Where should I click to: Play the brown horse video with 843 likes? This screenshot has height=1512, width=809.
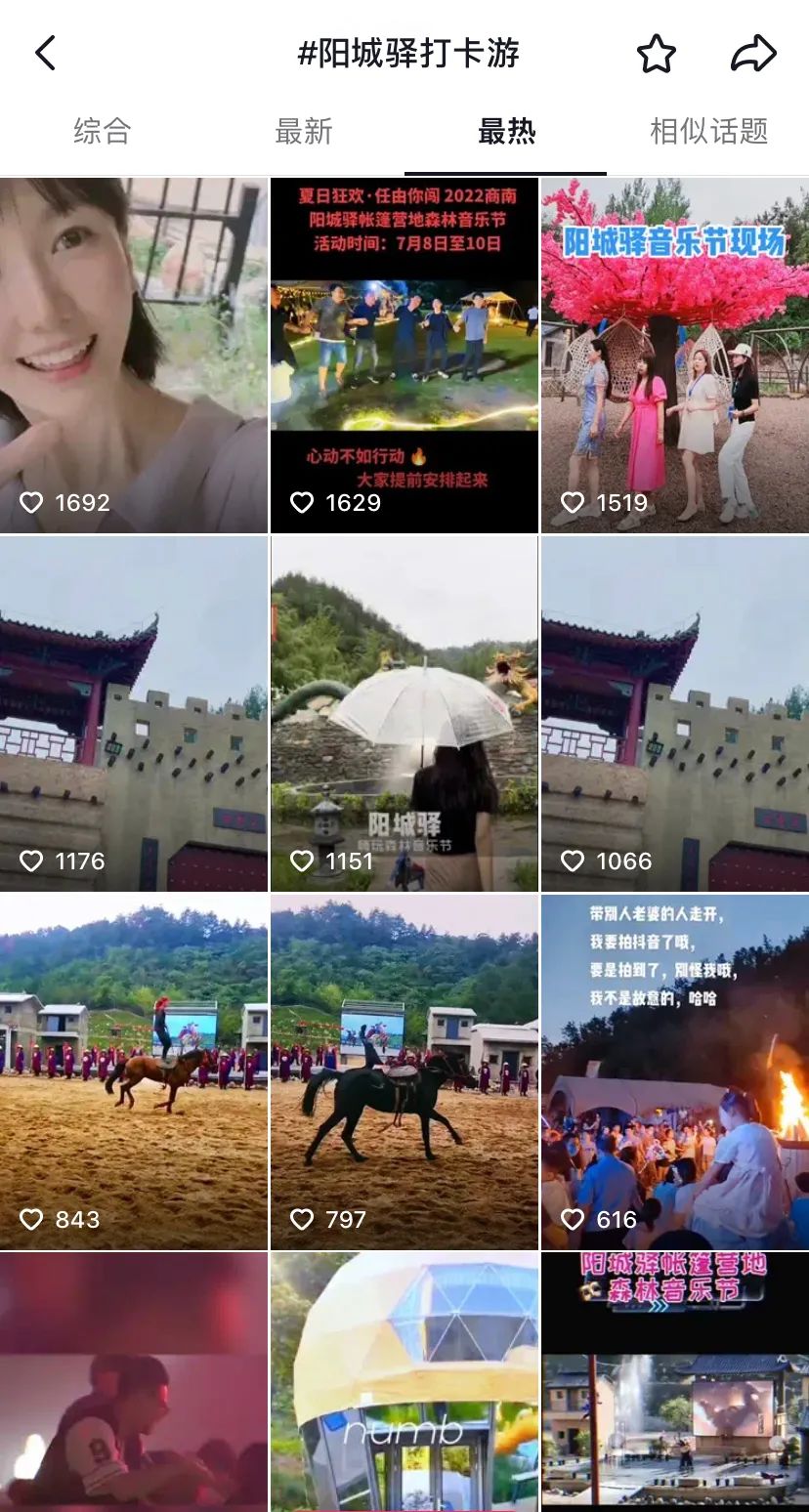point(134,1072)
